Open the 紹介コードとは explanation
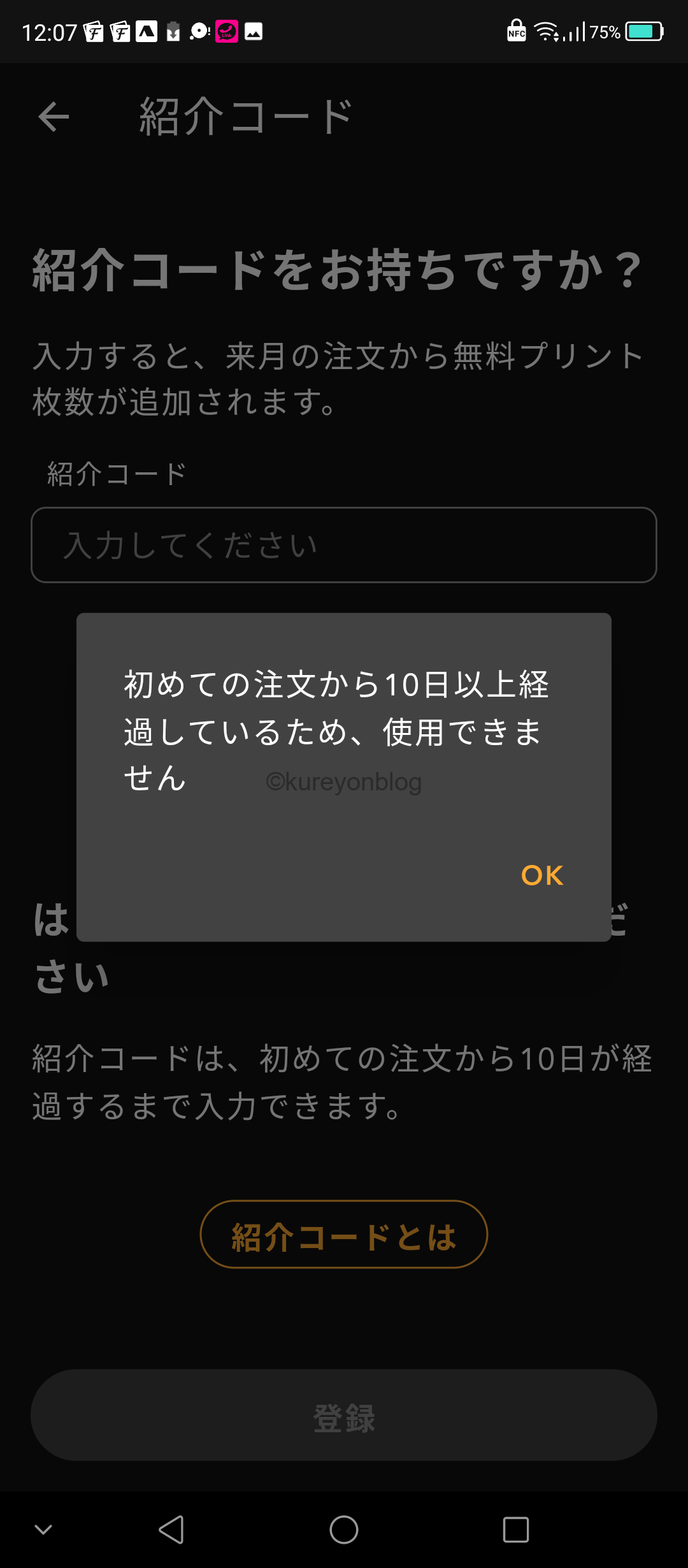This screenshot has height=1568, width=688. (344, 1235)
